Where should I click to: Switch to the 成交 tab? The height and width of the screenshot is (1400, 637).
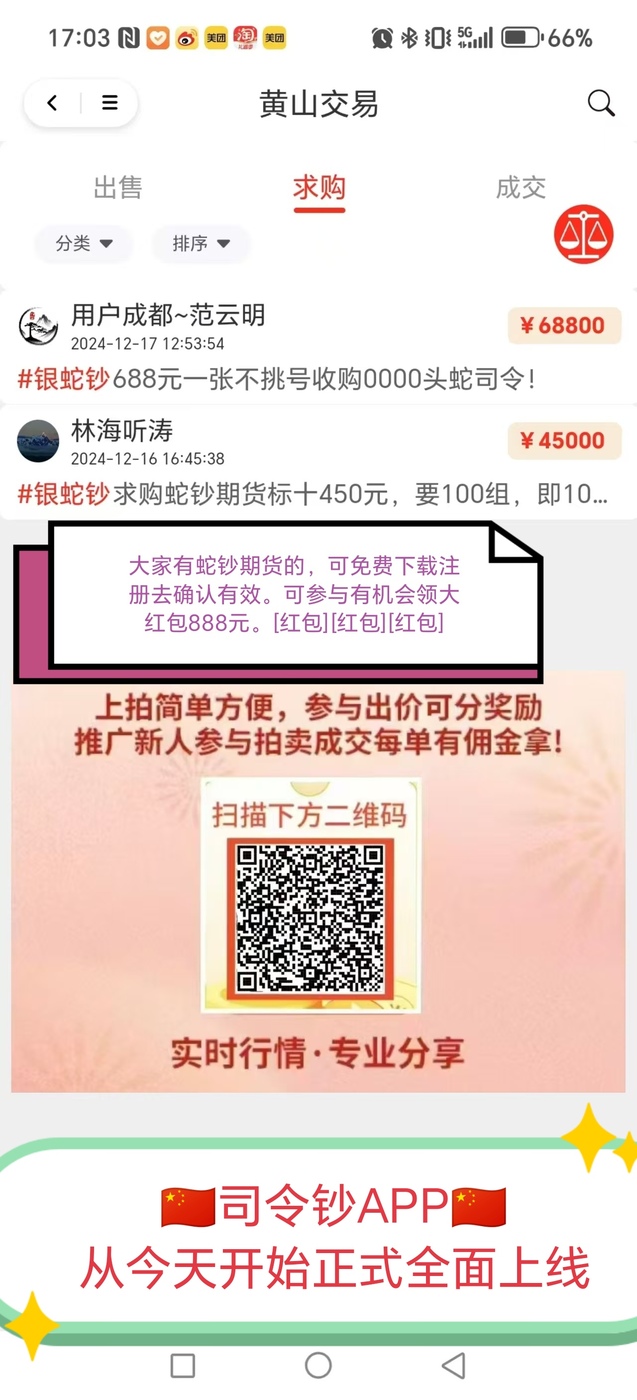[521, 187]
